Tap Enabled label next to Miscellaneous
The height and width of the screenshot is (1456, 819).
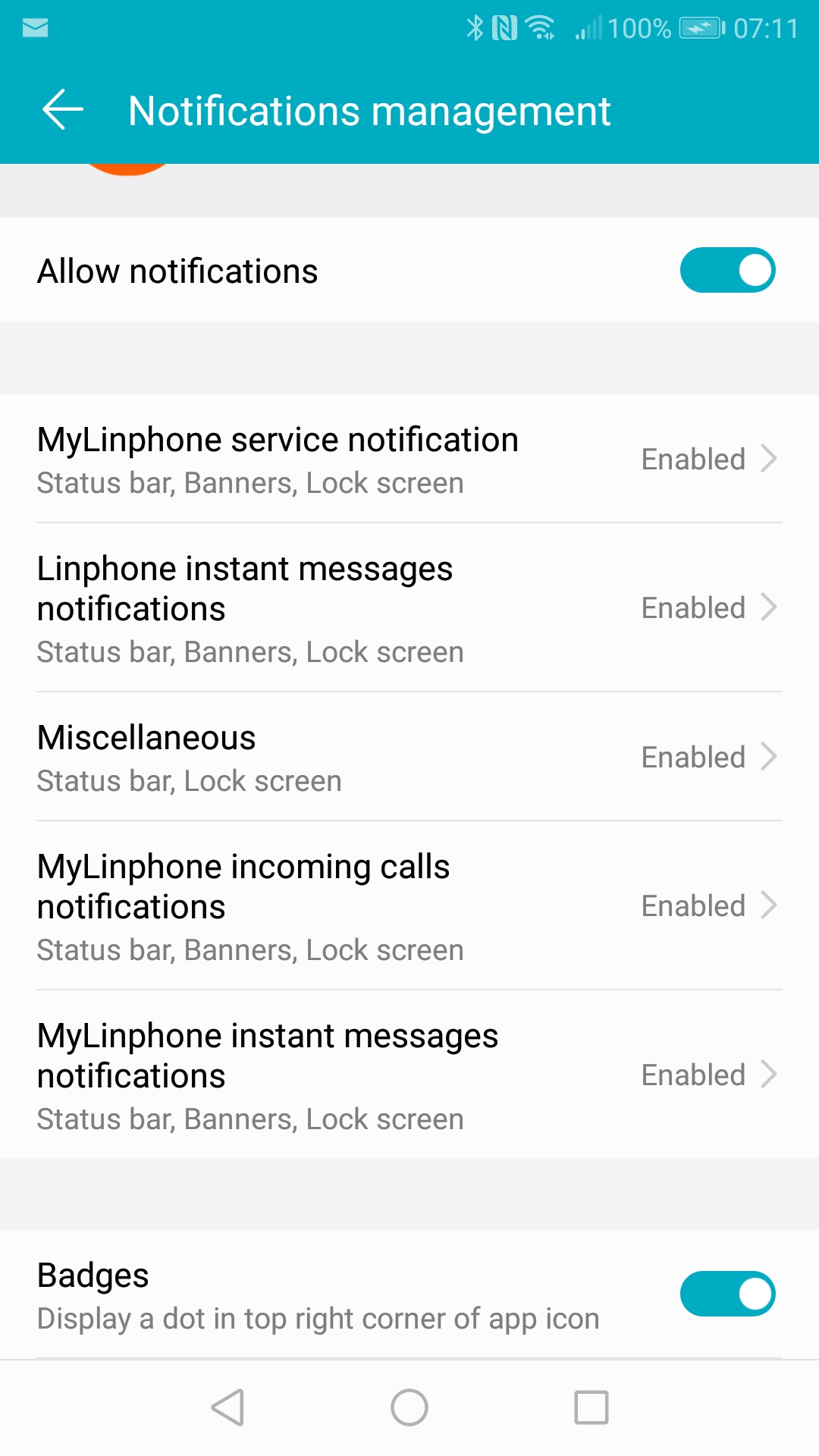point(692,756)
